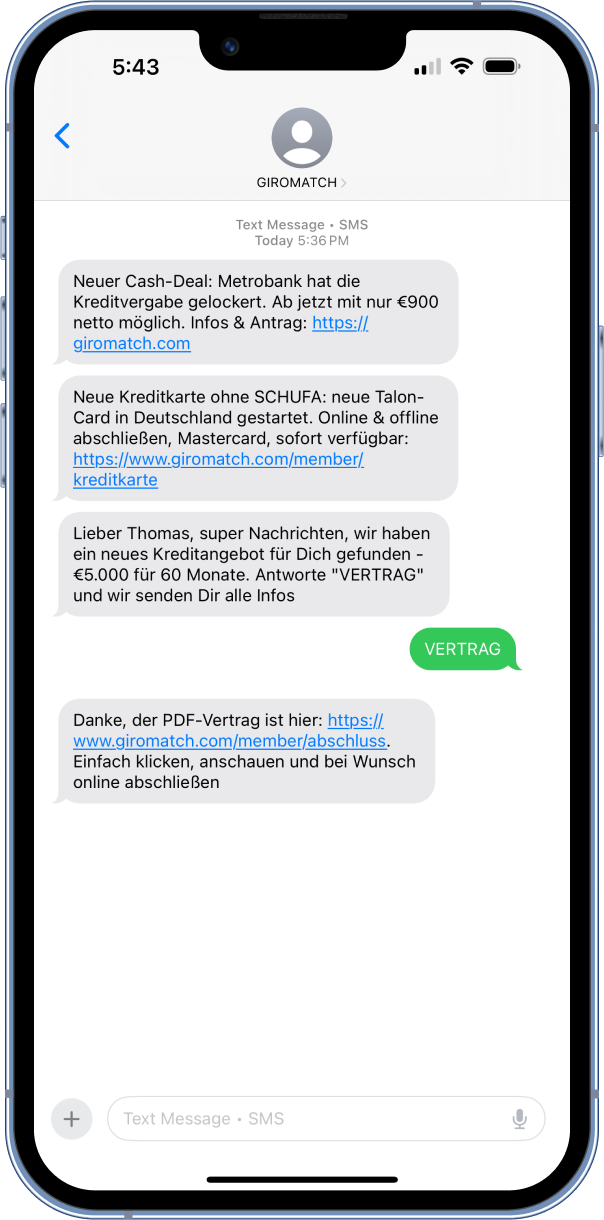Focus the Text Message input field
604x1220 pixels.
tap(310, 1119)
